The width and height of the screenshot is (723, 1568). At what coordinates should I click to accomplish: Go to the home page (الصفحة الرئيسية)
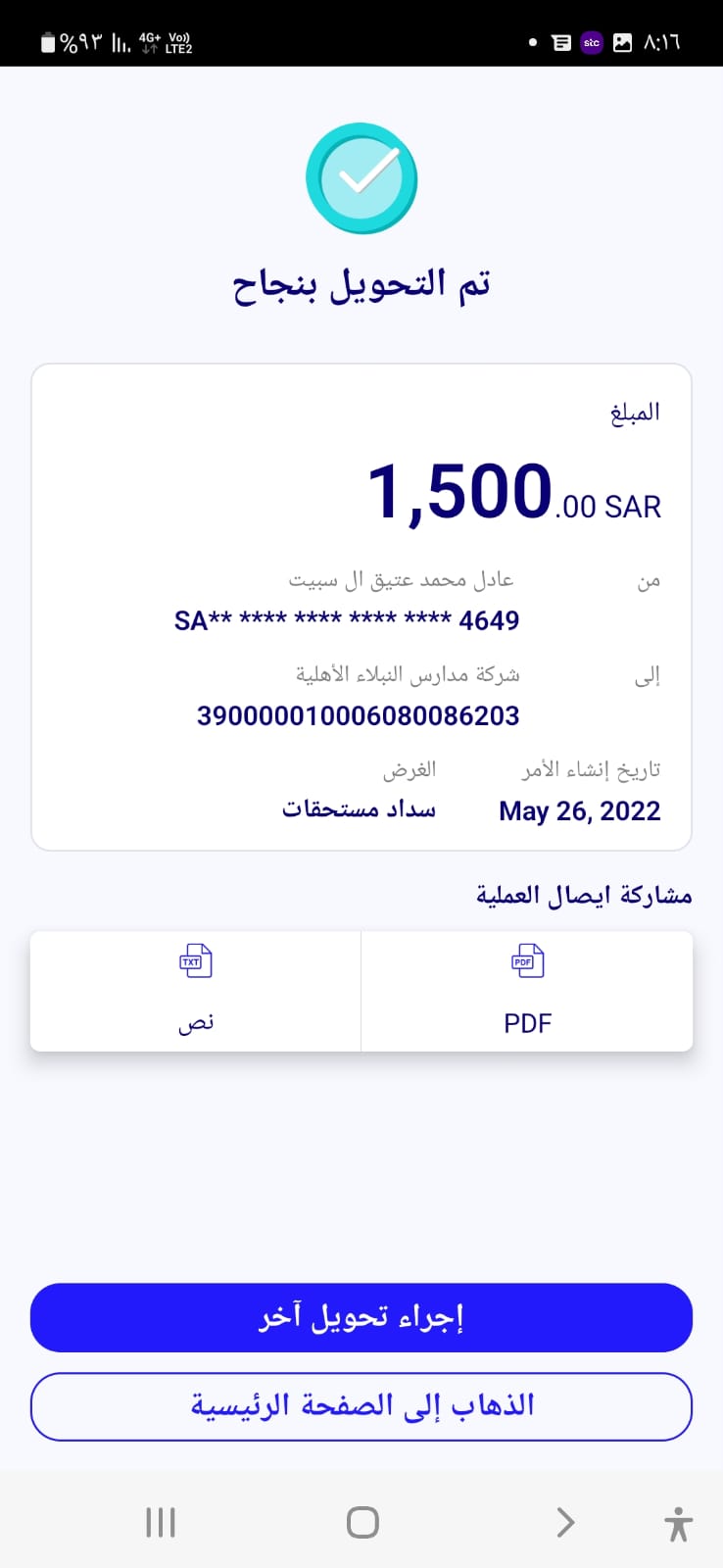click(361, 1406)
